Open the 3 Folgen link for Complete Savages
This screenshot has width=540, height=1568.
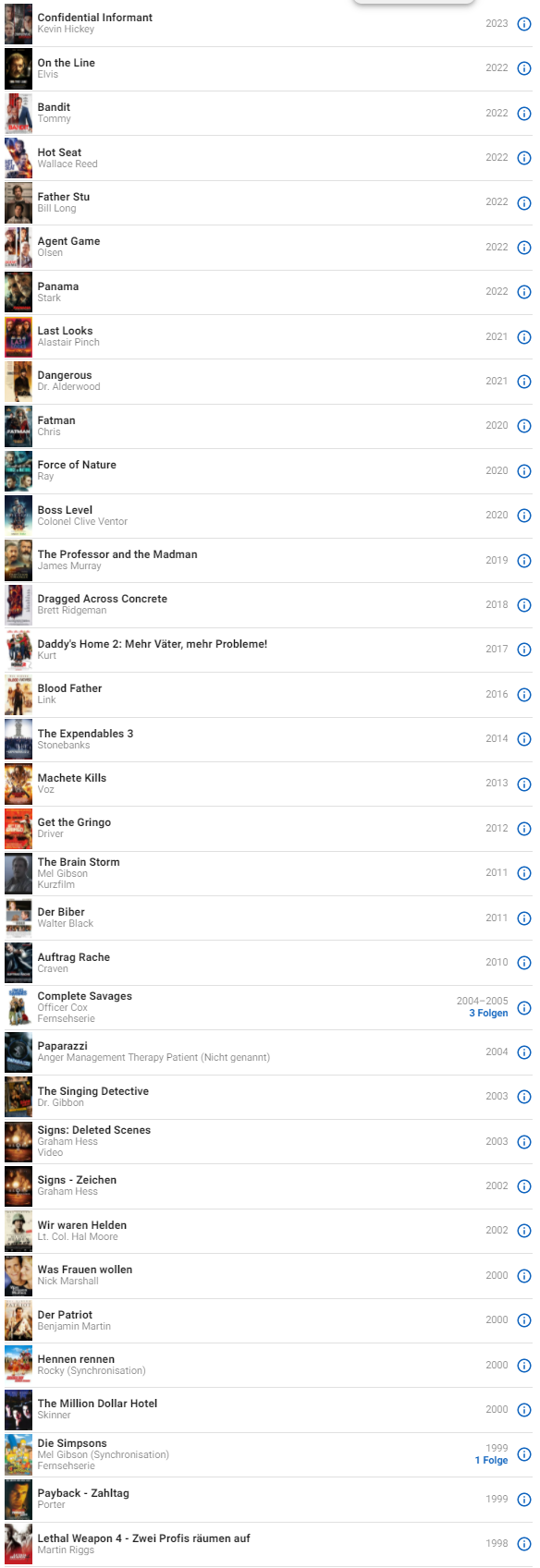coord(488,1014)
